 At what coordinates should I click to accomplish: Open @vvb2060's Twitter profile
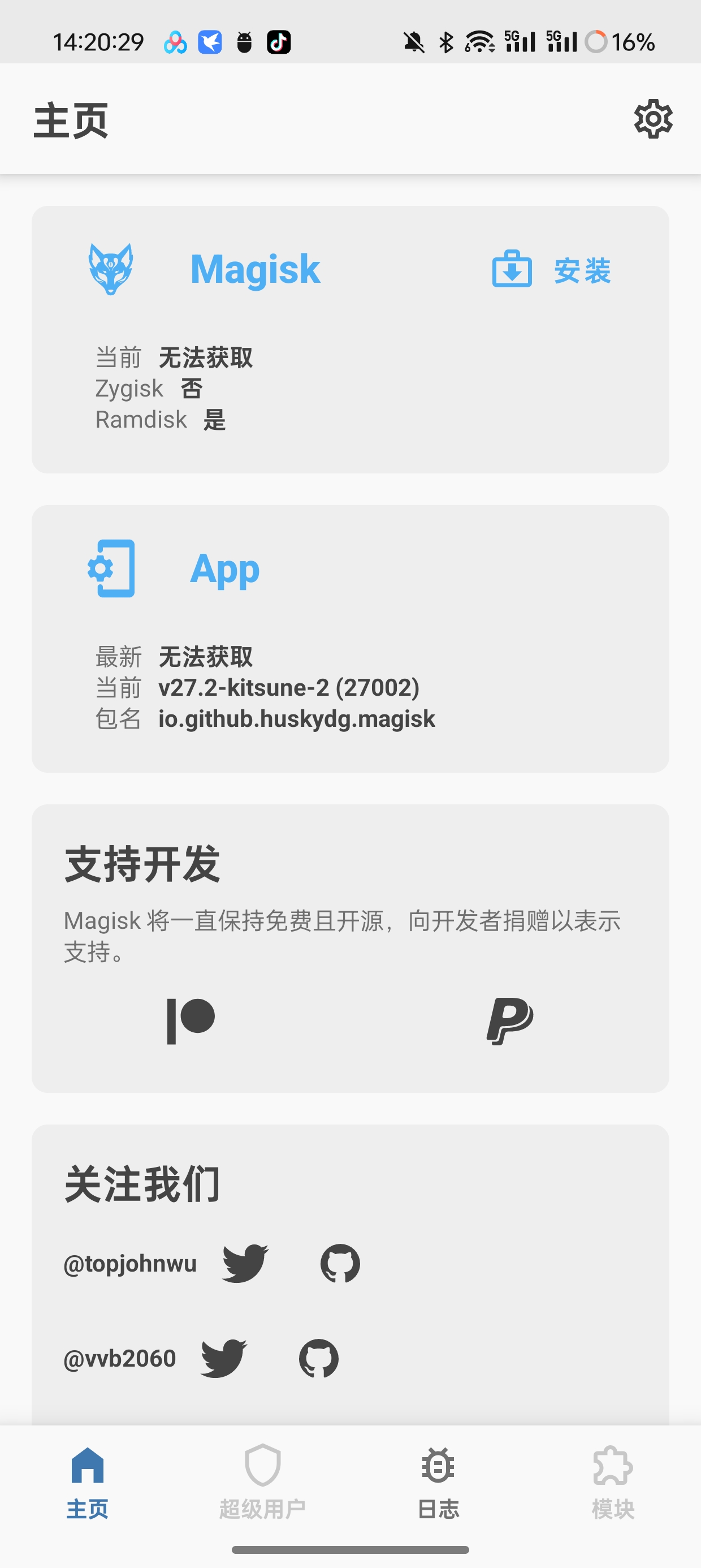(224, 1358)
